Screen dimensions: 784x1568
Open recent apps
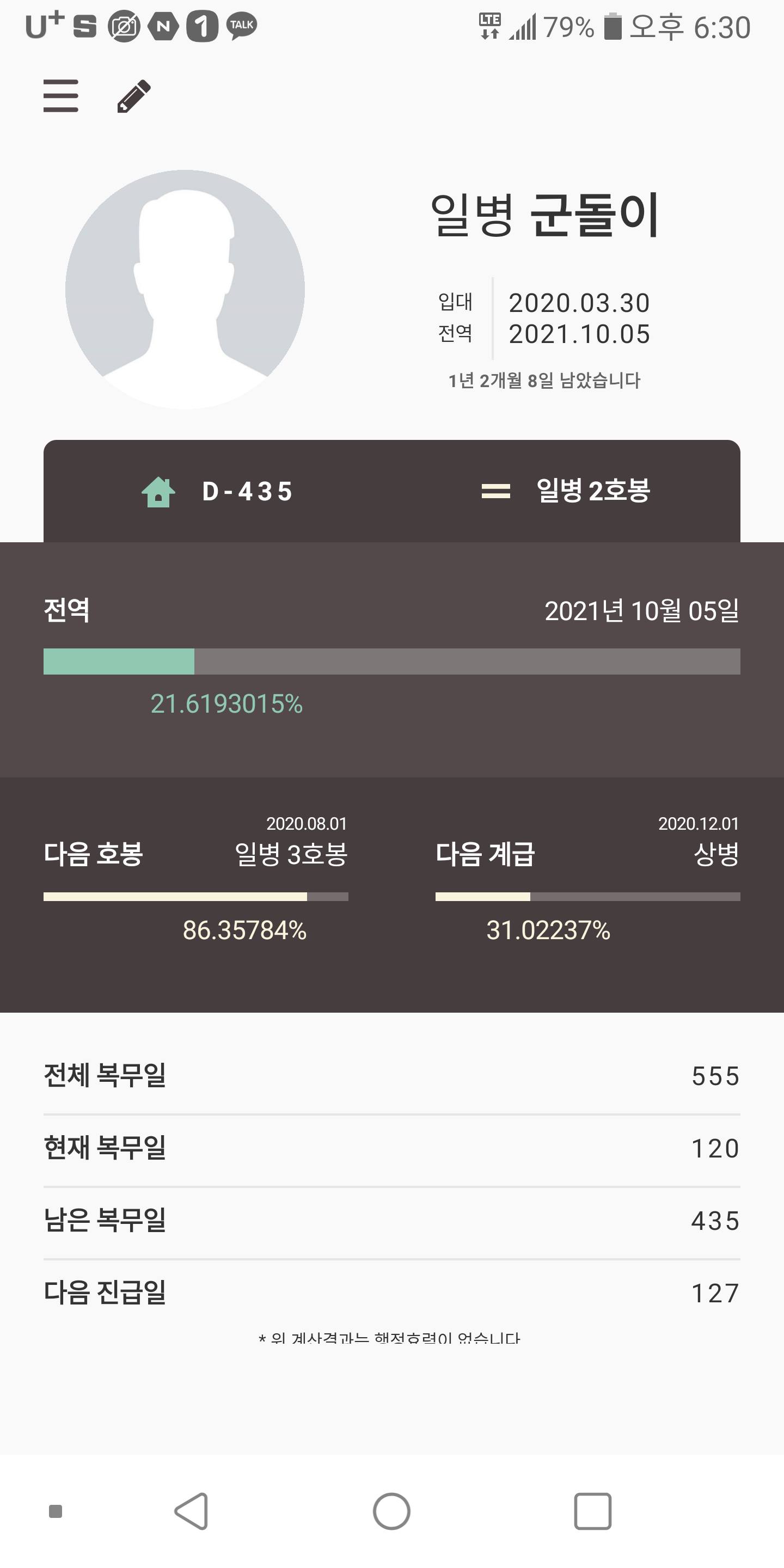coord(592,1511)
